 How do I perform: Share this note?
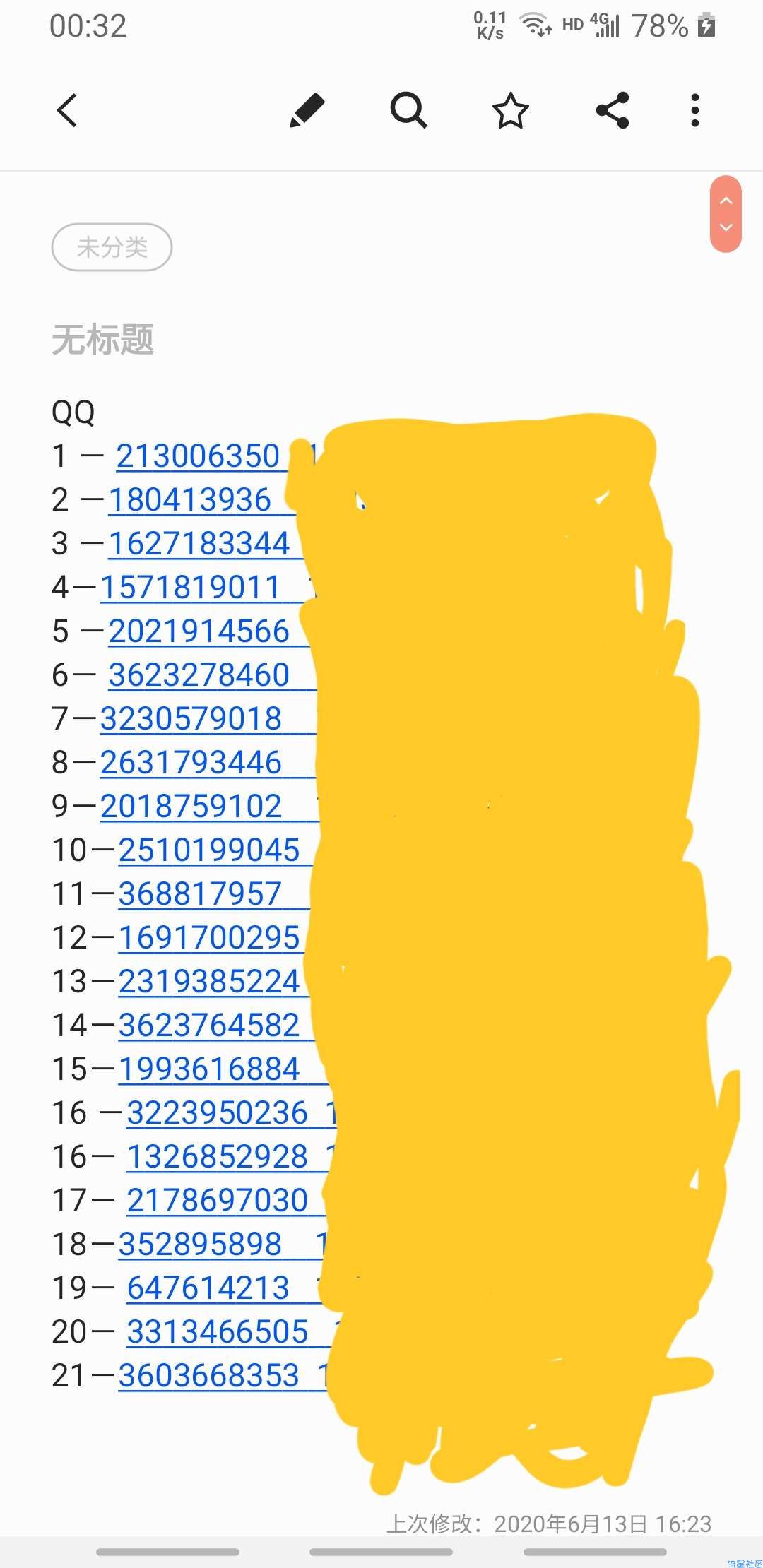tap(613, 111)
